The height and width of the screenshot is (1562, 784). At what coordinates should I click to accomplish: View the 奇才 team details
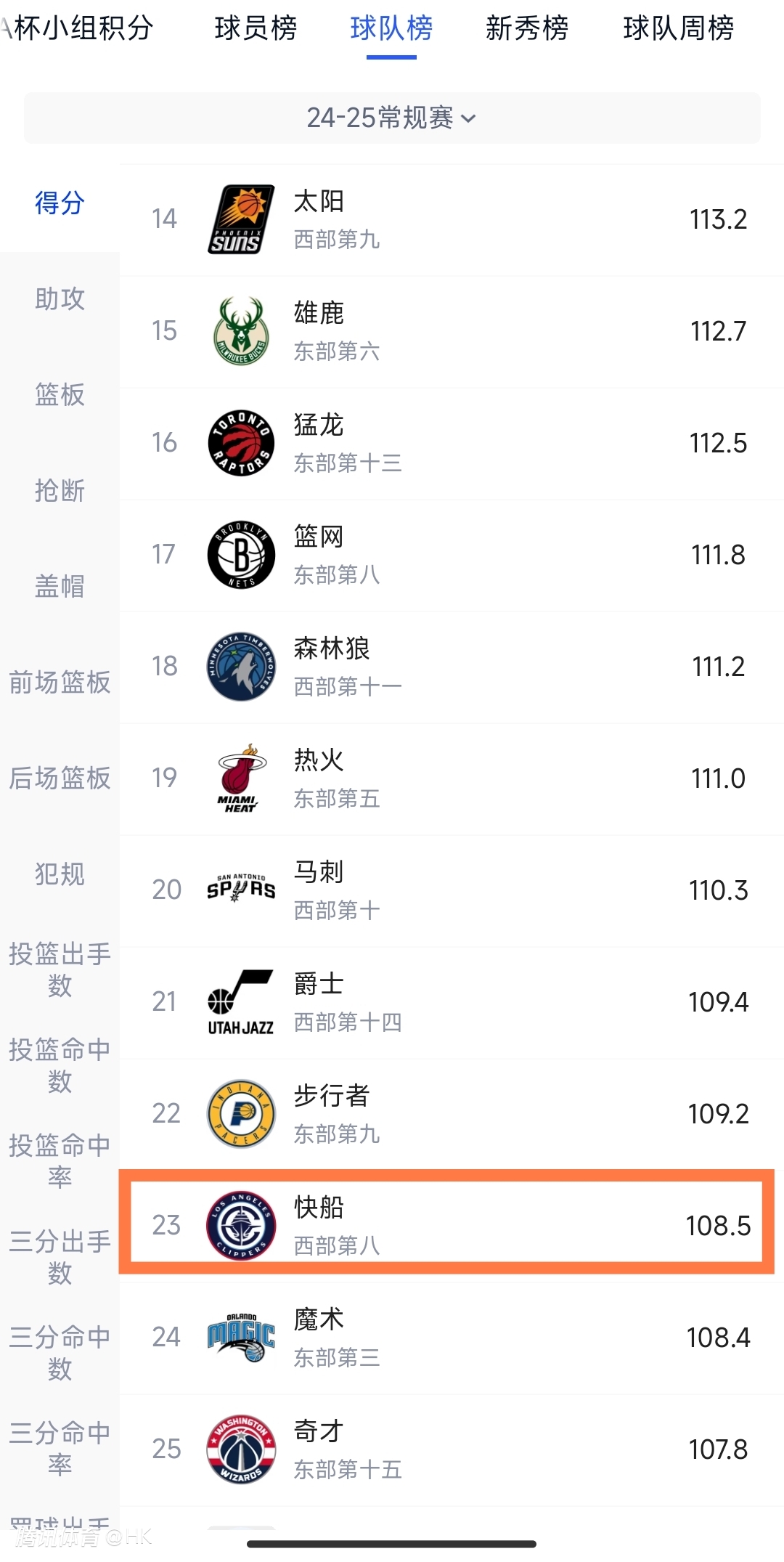(450, 1449)
